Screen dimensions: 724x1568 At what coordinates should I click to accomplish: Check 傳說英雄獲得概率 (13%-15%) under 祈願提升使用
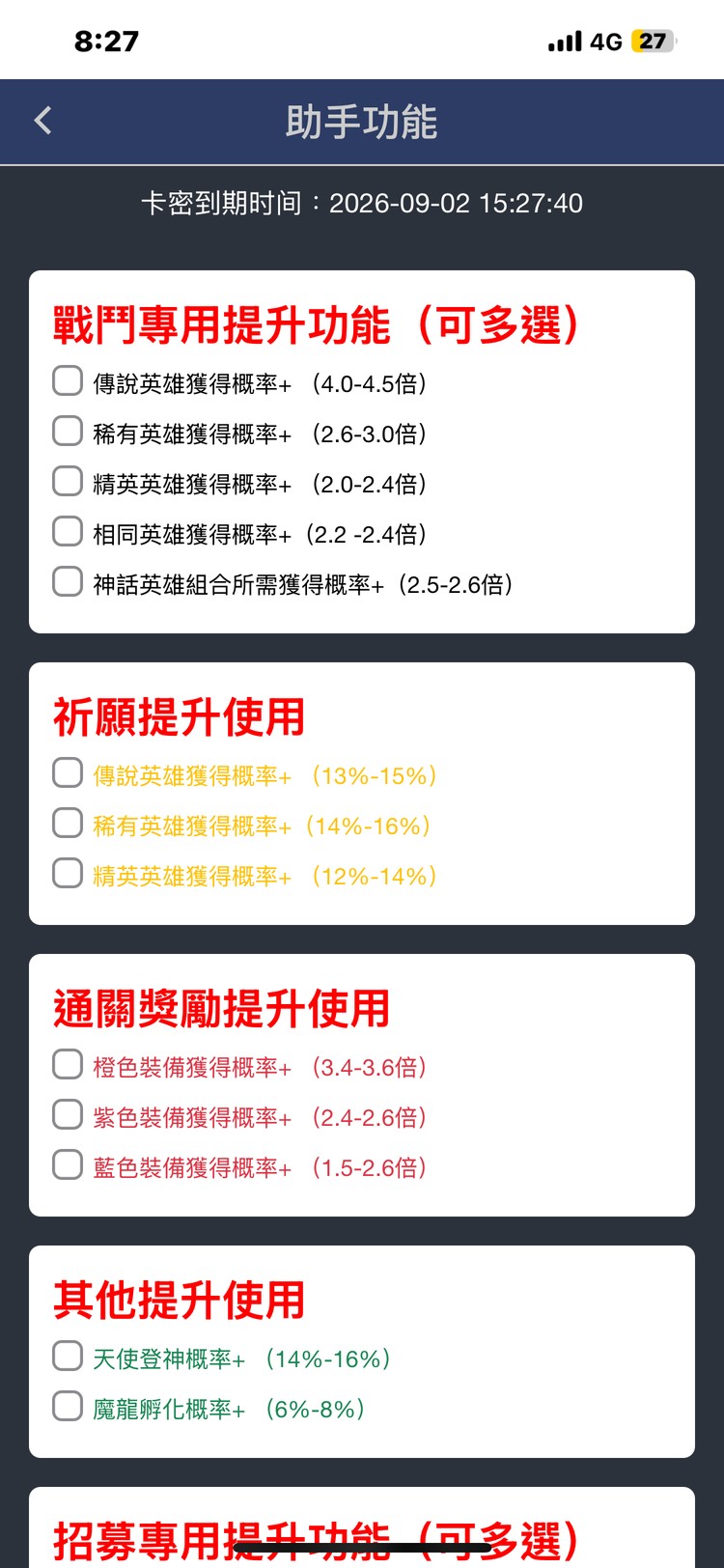point(66,773)
